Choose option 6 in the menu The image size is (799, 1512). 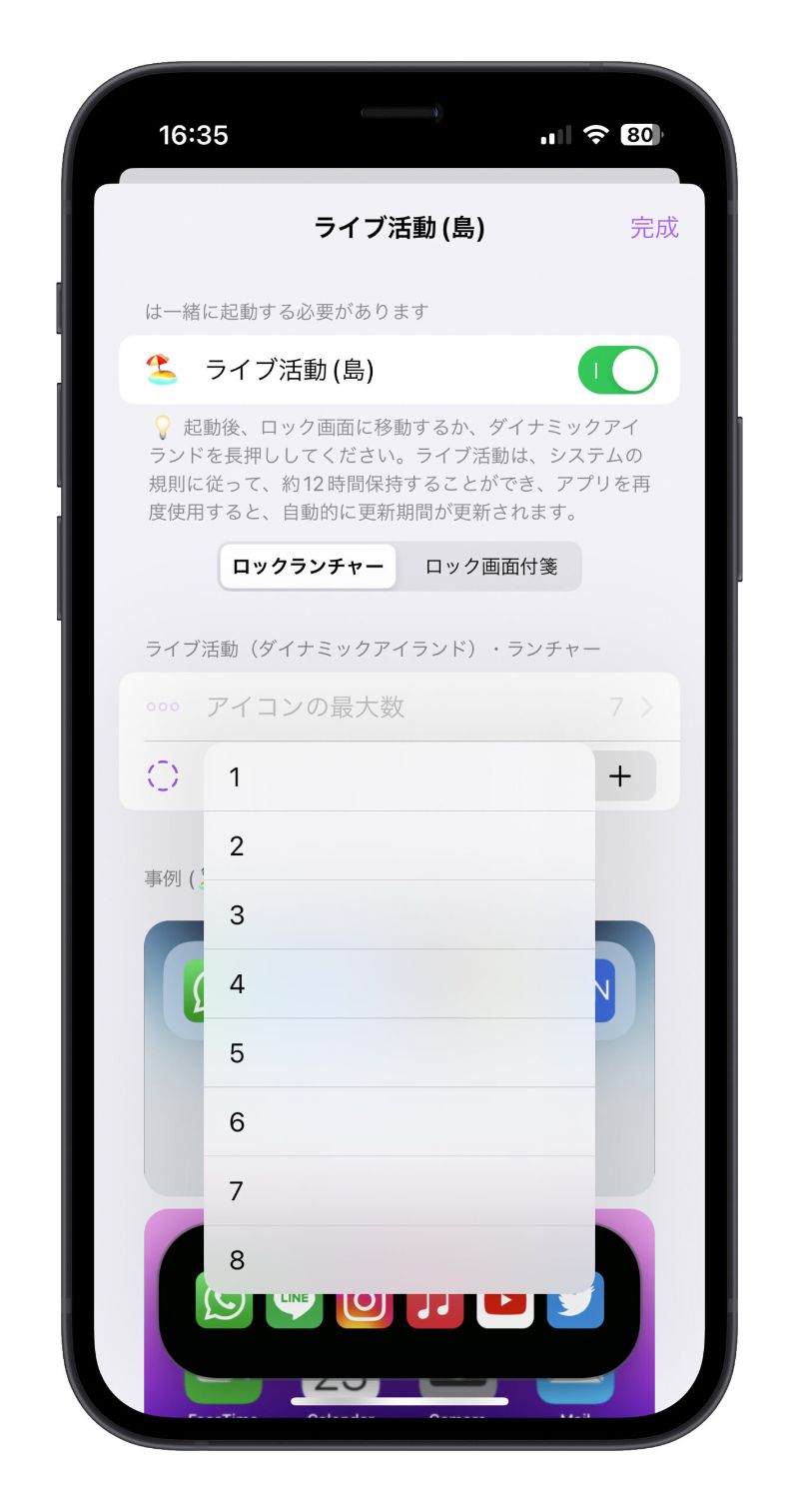click(x=399, y=1122)
